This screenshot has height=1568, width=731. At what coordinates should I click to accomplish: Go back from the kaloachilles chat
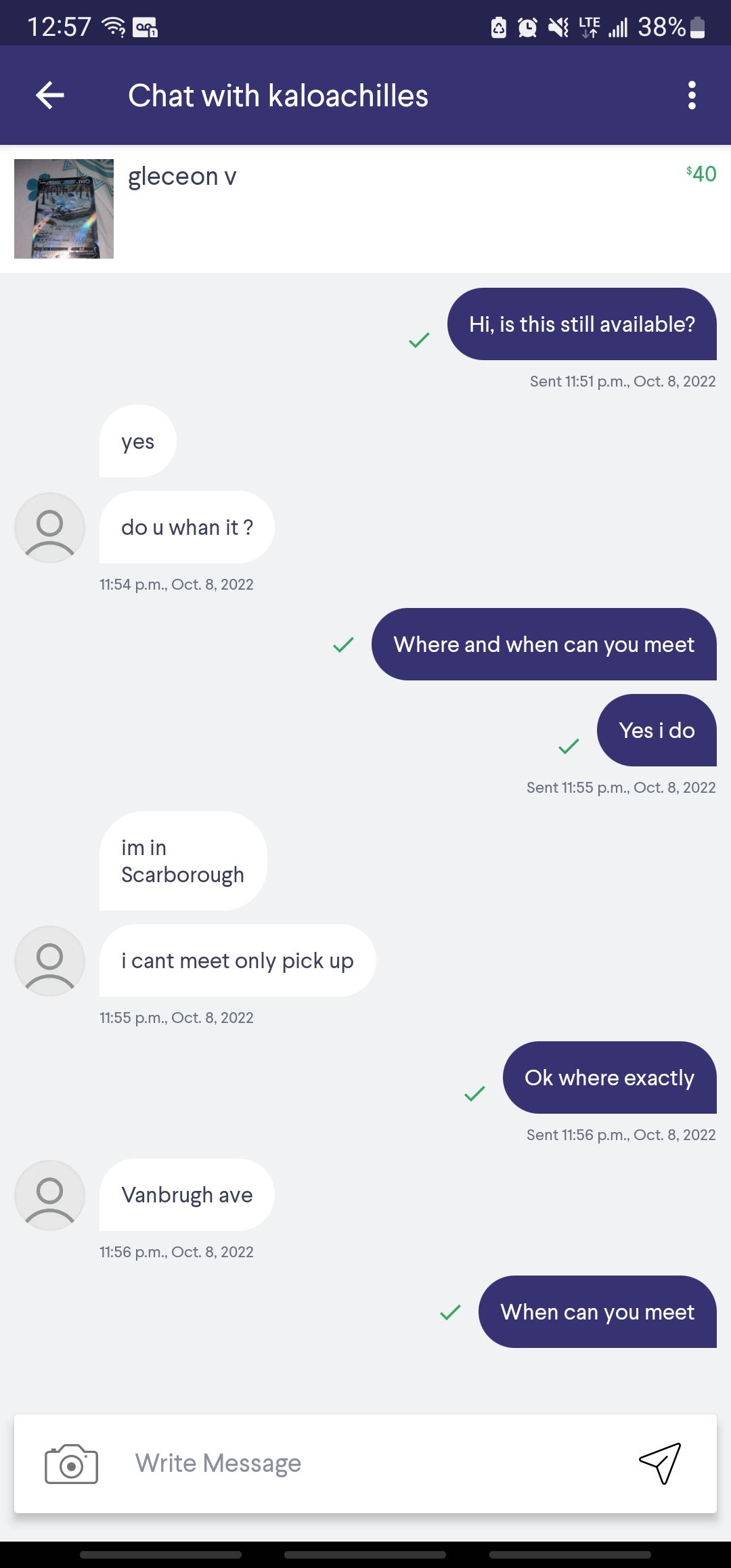[x=50, y=95]
